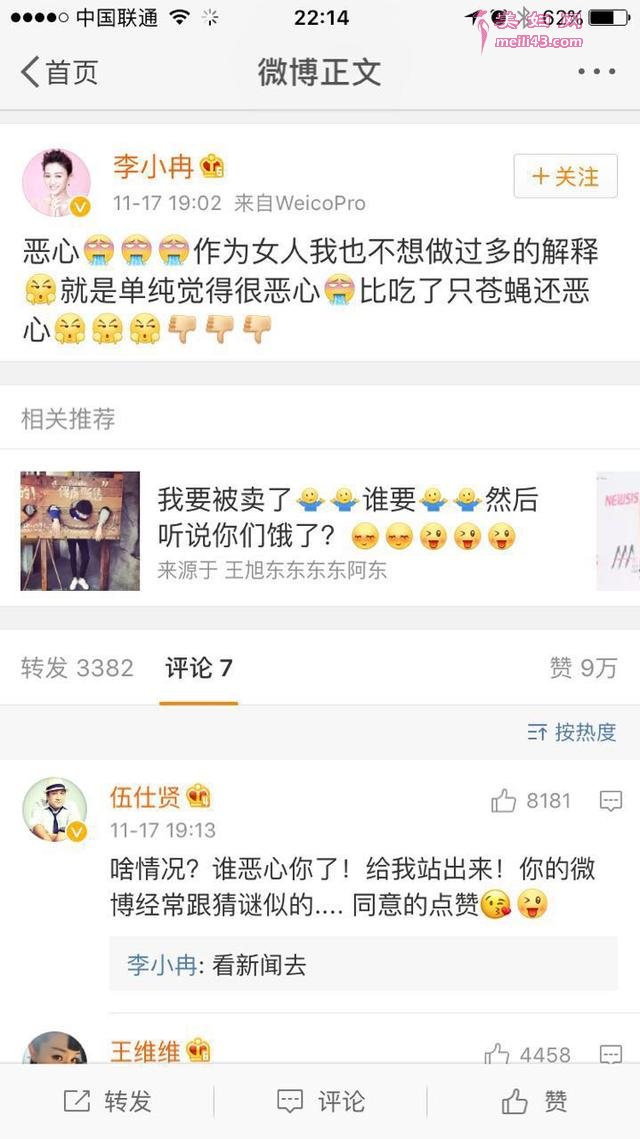Viewport: 640px width, 1139px height.
Task: Like 王维维's comment
Action: coord(527,1053)
